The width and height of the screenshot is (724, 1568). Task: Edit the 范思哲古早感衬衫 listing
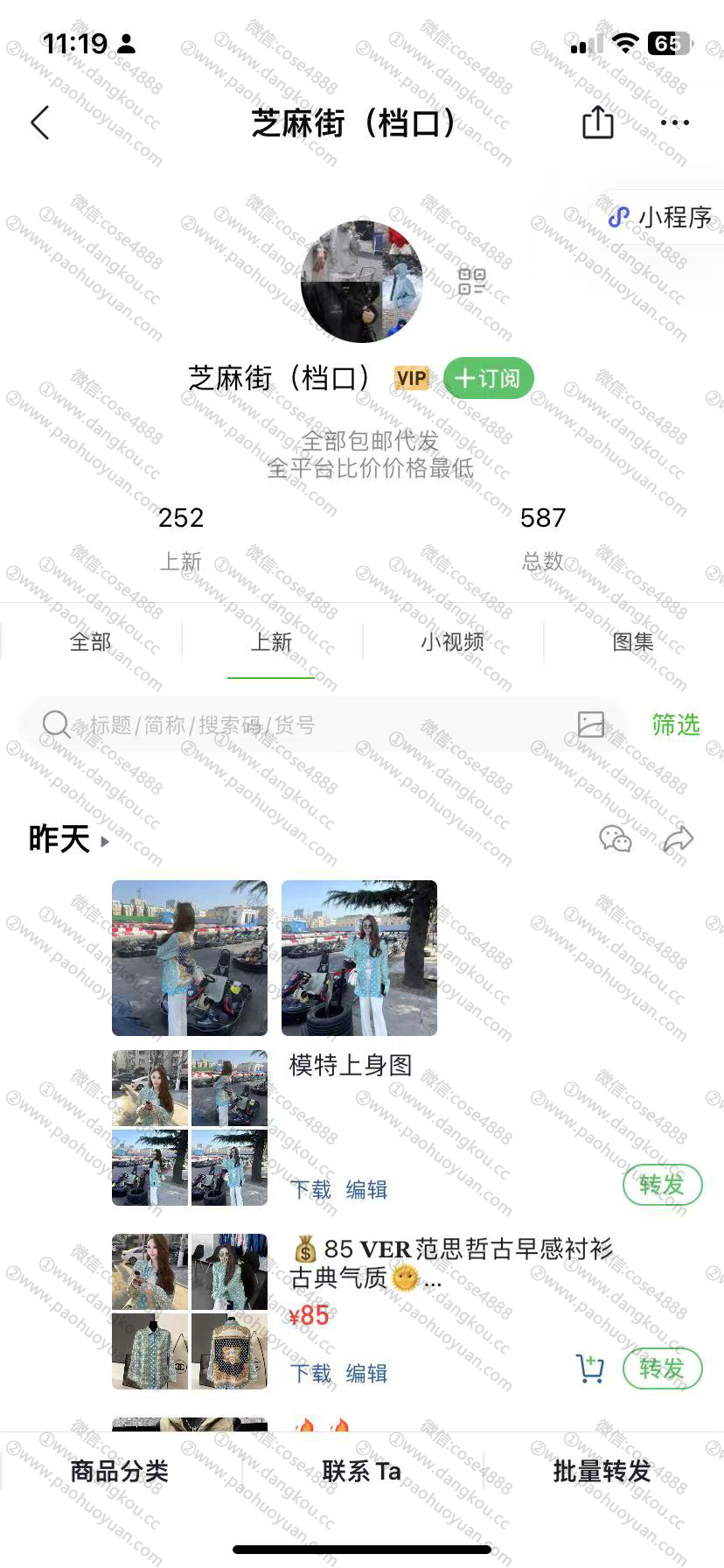(366, 1374)
